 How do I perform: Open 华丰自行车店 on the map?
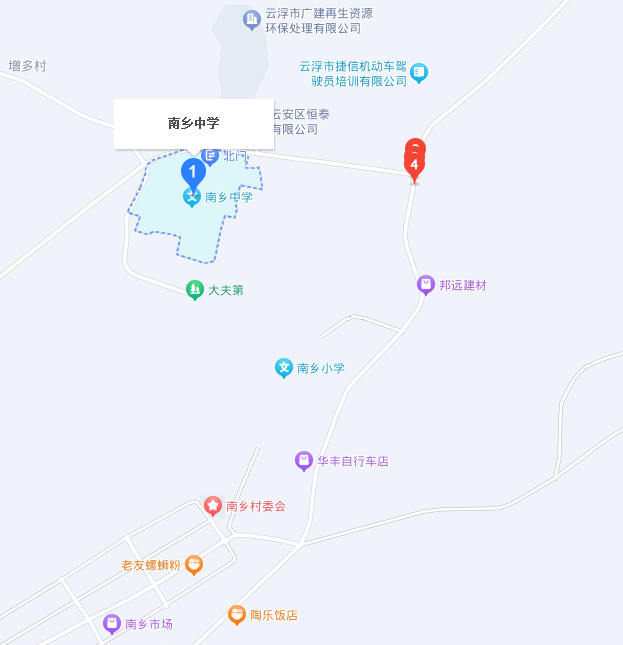(304, 461)
